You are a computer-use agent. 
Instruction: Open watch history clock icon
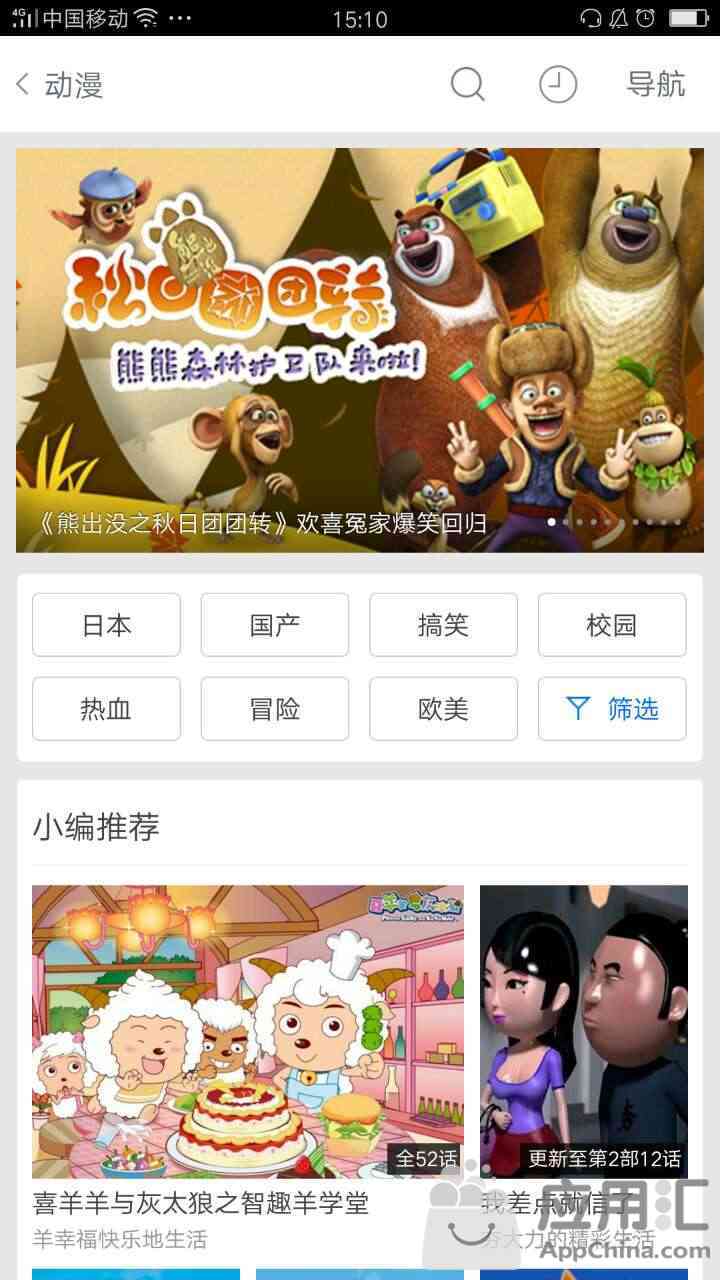pos(558,84)
